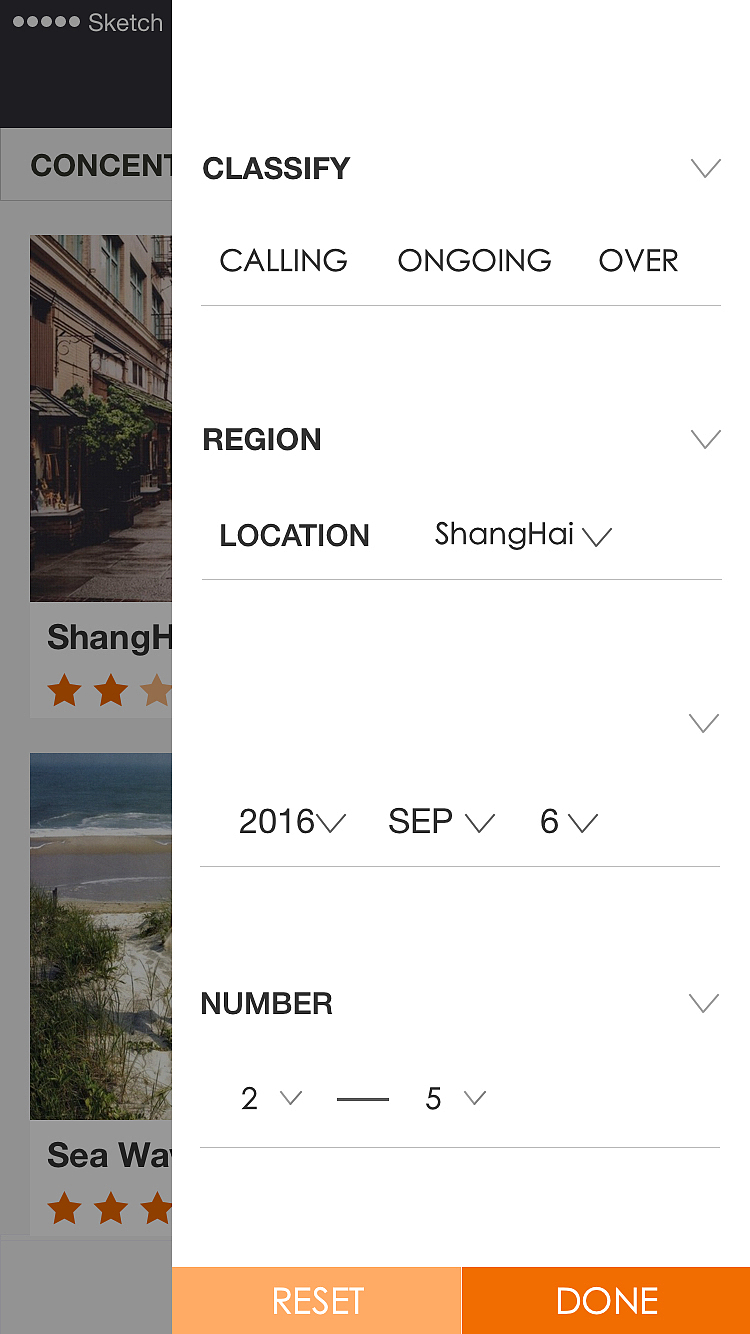
Task: Click the third star of ShangHai rating
Action: point(159,690)
